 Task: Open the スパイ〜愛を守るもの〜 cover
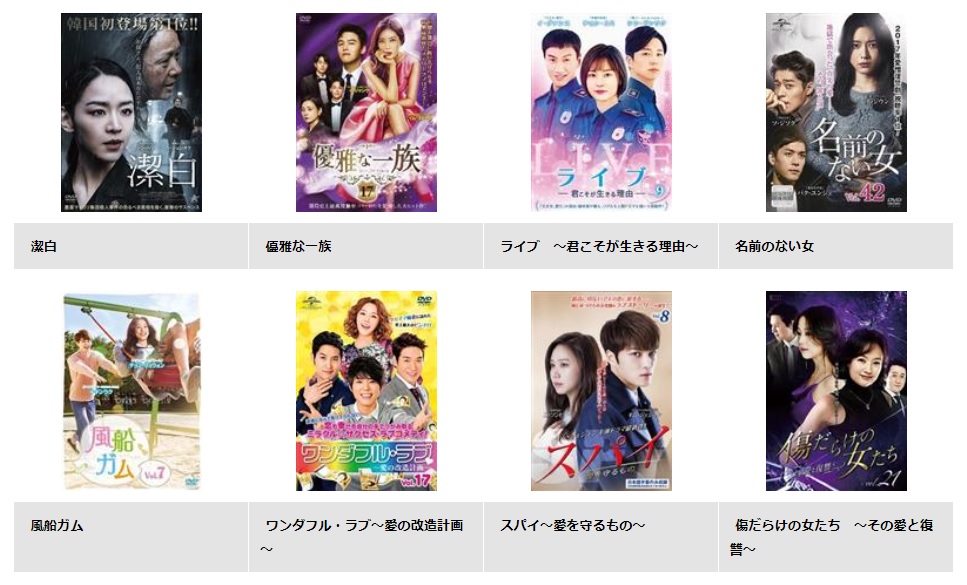point(601,391)
